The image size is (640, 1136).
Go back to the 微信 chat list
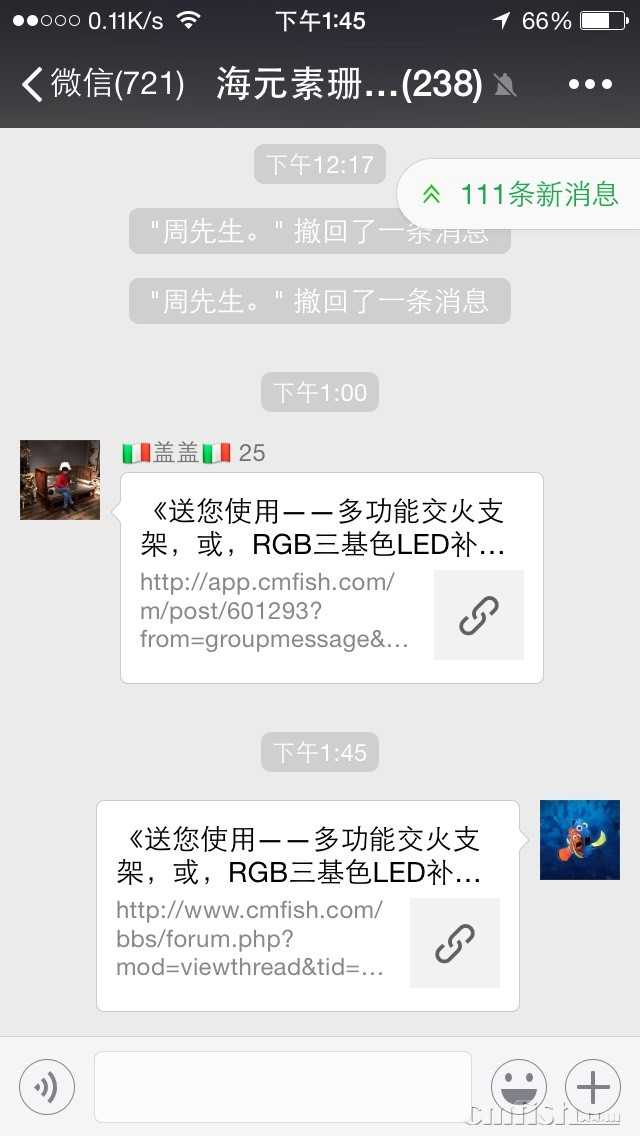click(100, 84)
